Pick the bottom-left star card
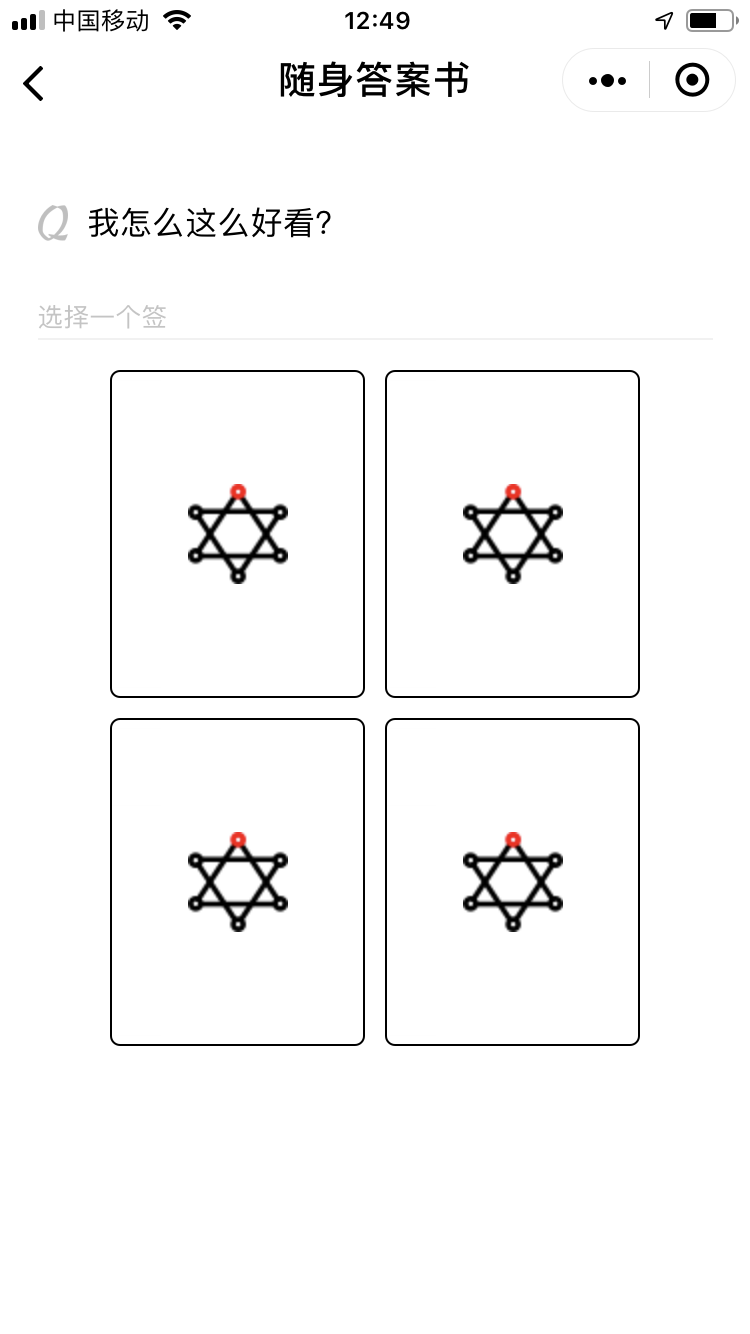This screenshot has width=750, height=1334. pos(237,882)
